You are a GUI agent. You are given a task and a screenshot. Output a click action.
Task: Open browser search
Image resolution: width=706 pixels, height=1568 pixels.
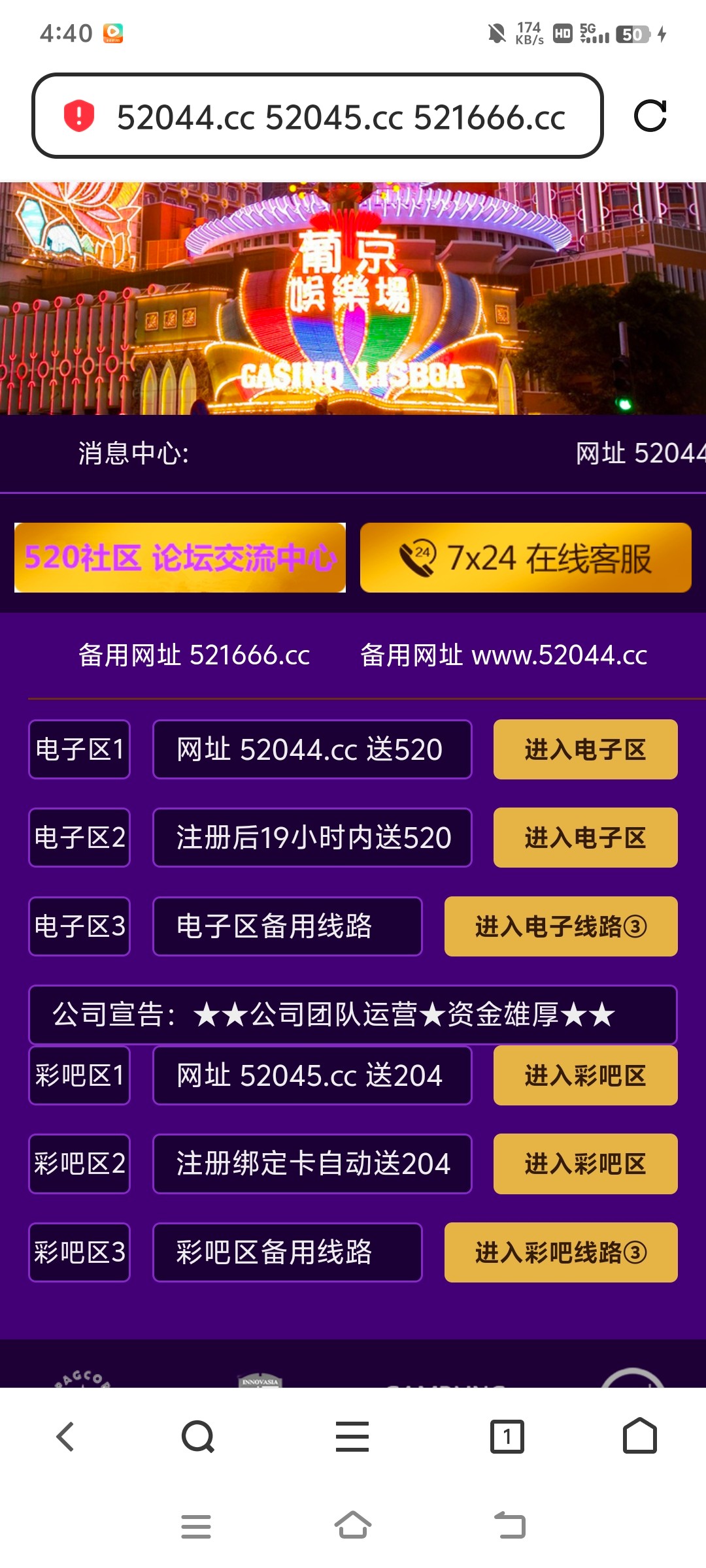(x=197, y=1437)
